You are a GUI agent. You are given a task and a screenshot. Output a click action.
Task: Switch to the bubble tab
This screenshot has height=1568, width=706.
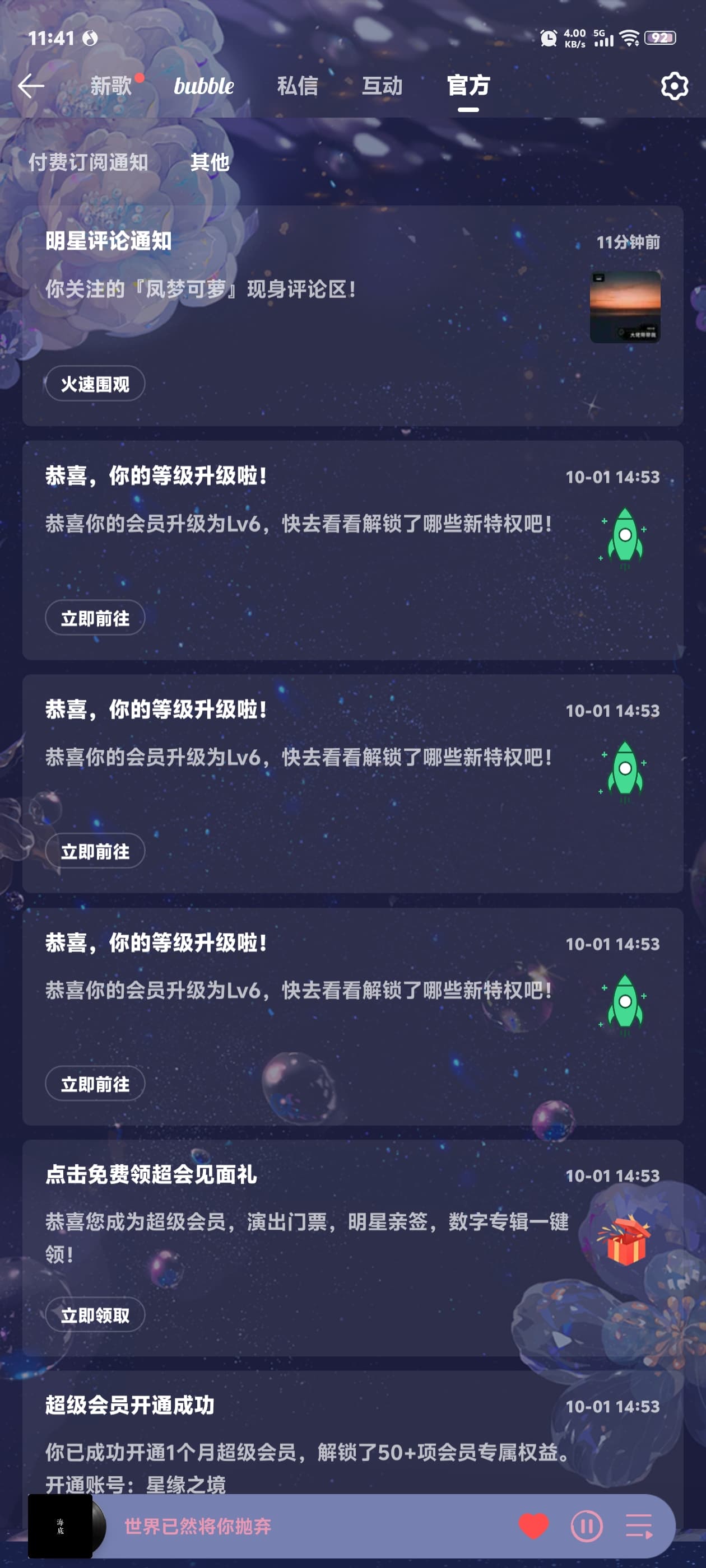[203, 86]
